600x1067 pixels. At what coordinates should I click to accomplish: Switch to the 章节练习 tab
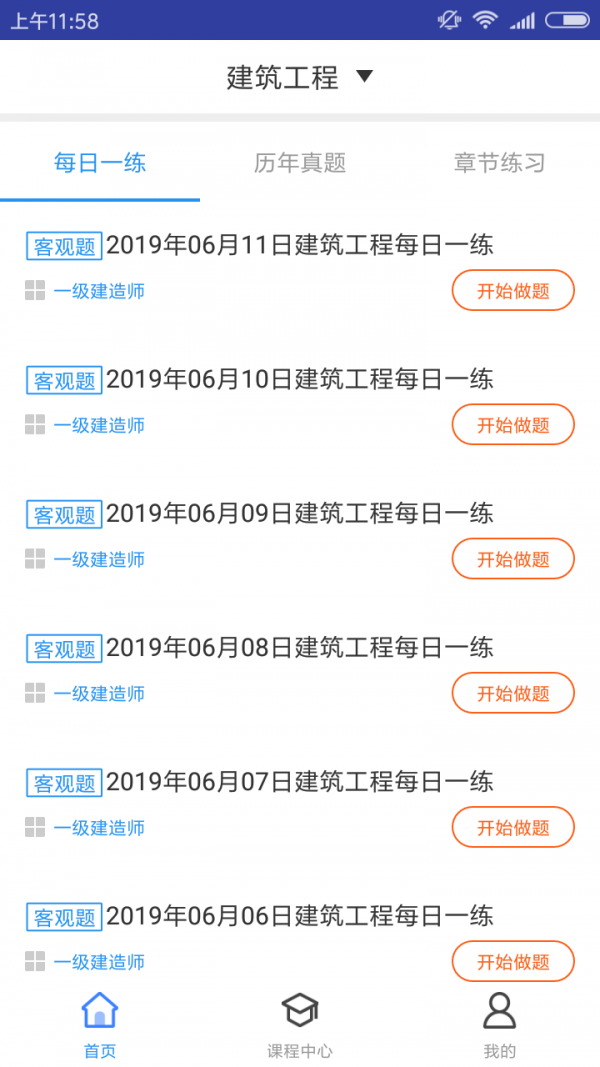pyautogui.click(x=499, y=163)
